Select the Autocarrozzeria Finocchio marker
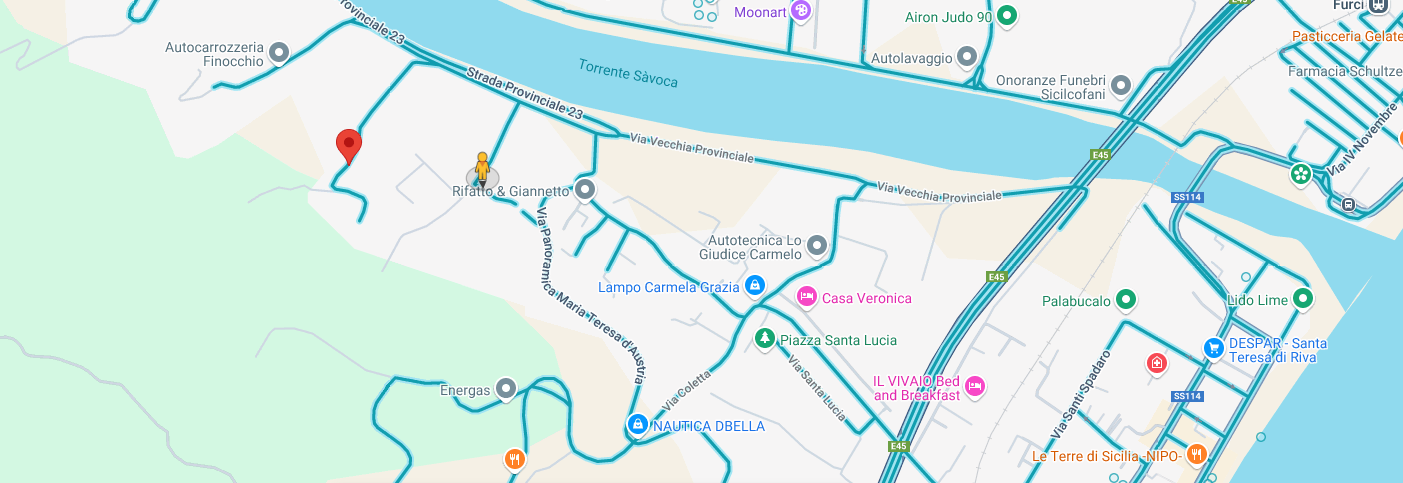This screenshot has width=1403, height=483. point(279,52)
